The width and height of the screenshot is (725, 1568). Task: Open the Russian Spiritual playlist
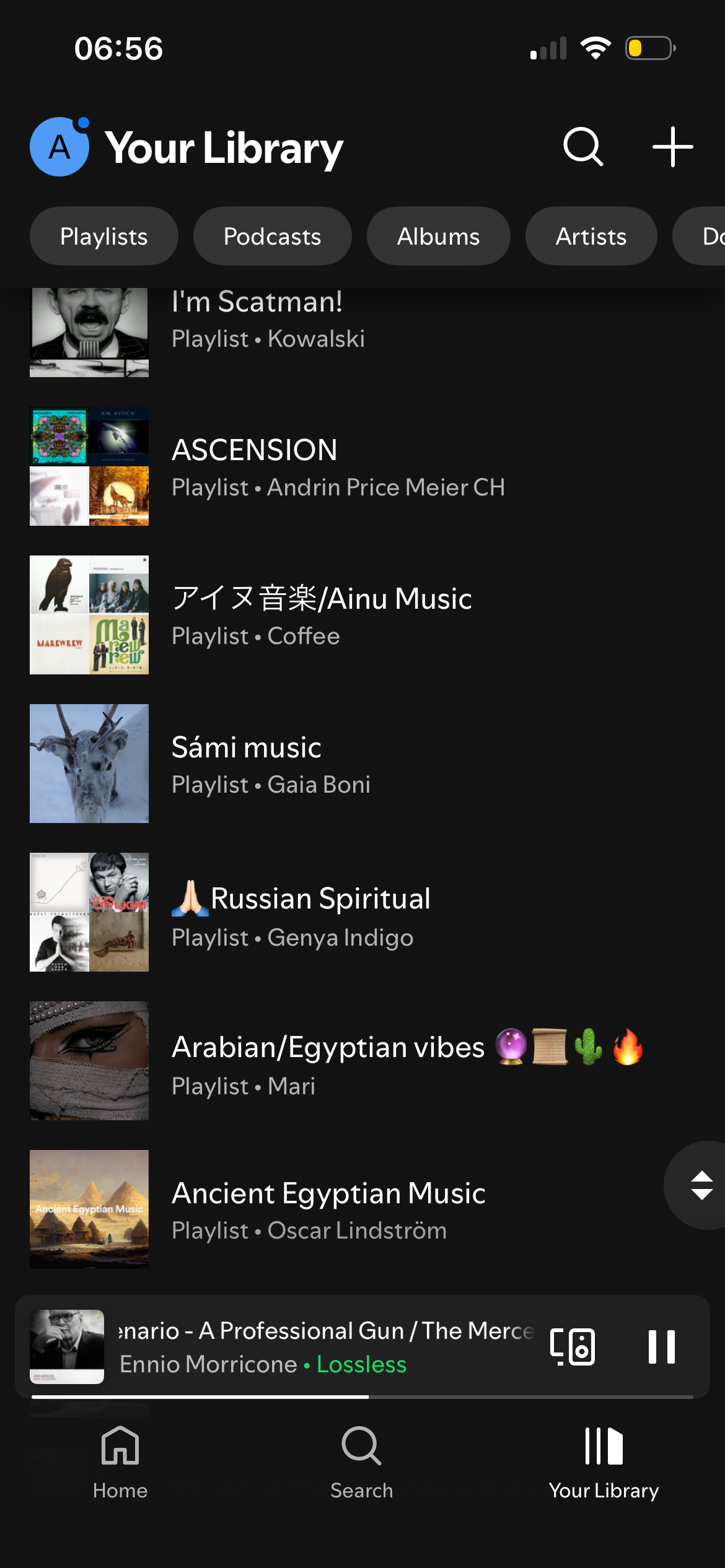coord(301,913)
